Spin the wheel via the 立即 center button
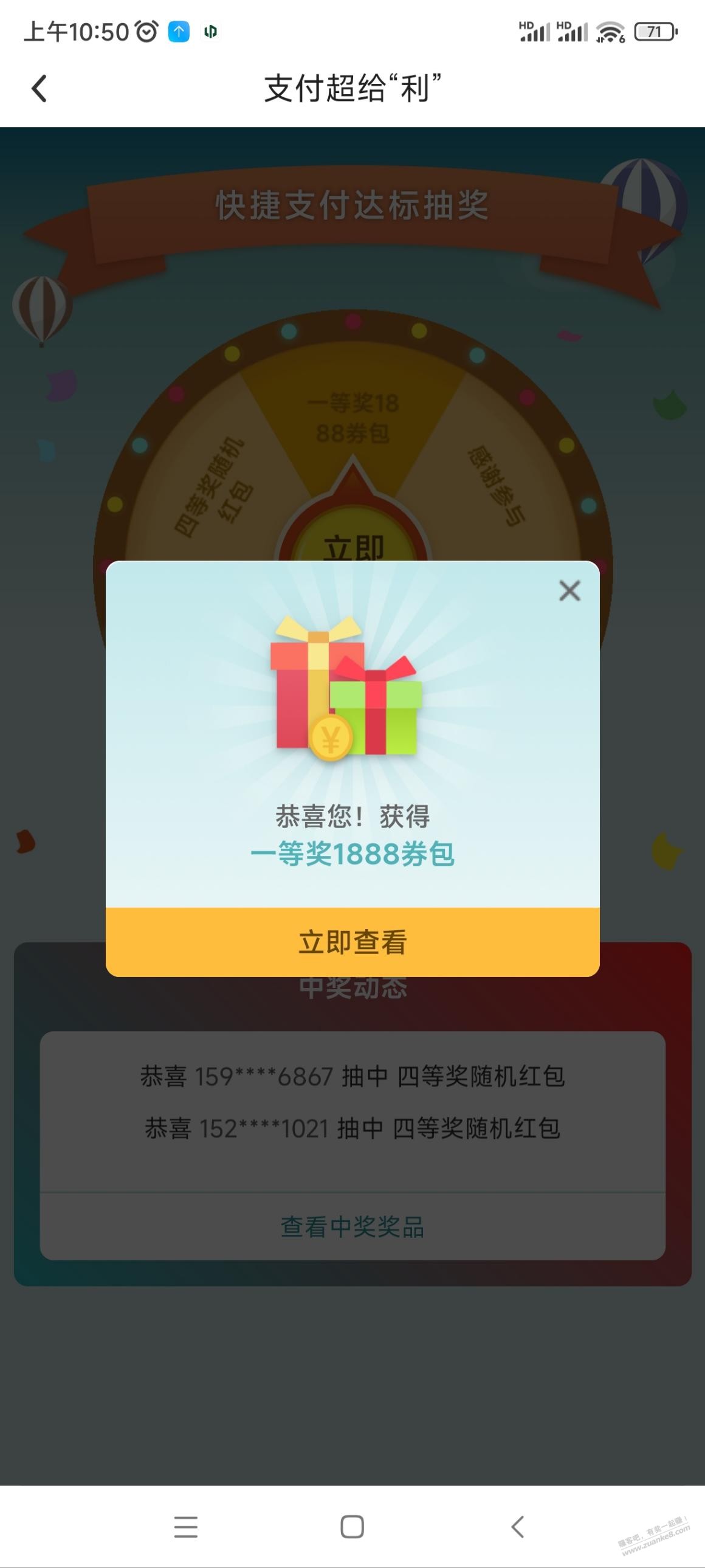The image size is (705, 1568). coord(352,547)
